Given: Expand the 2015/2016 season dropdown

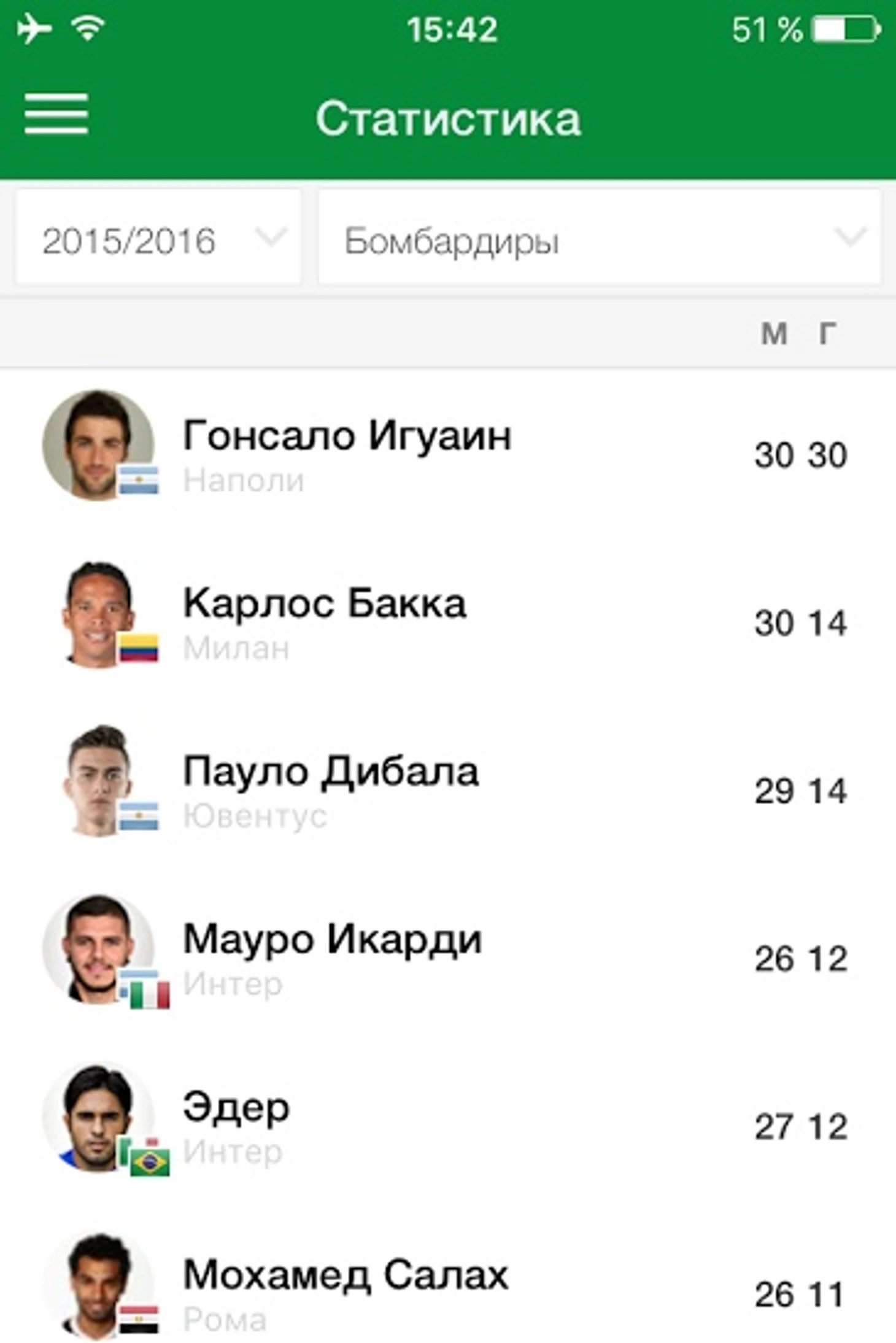Looking at the screenshot, I should [158, 238].
